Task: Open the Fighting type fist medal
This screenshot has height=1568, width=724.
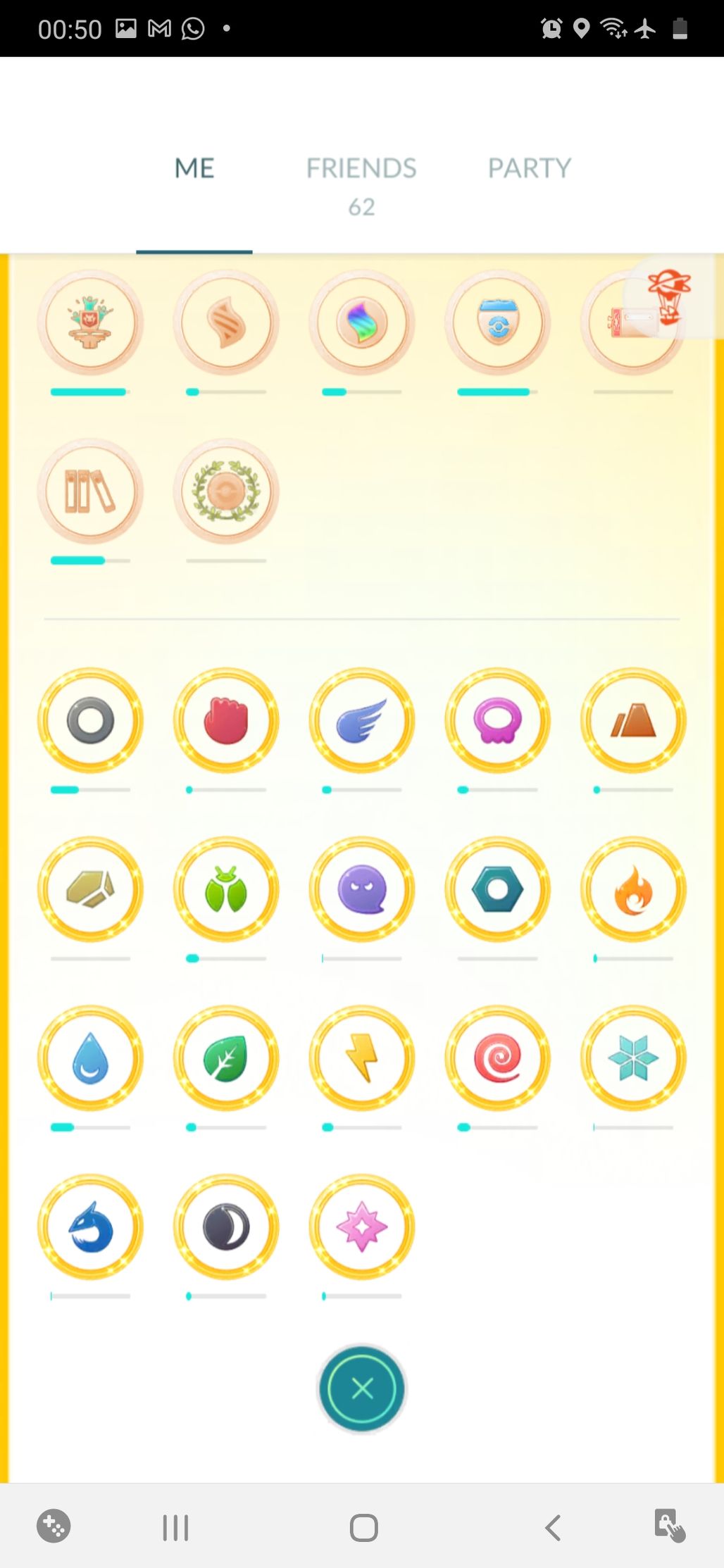Action: coord(226,721)
